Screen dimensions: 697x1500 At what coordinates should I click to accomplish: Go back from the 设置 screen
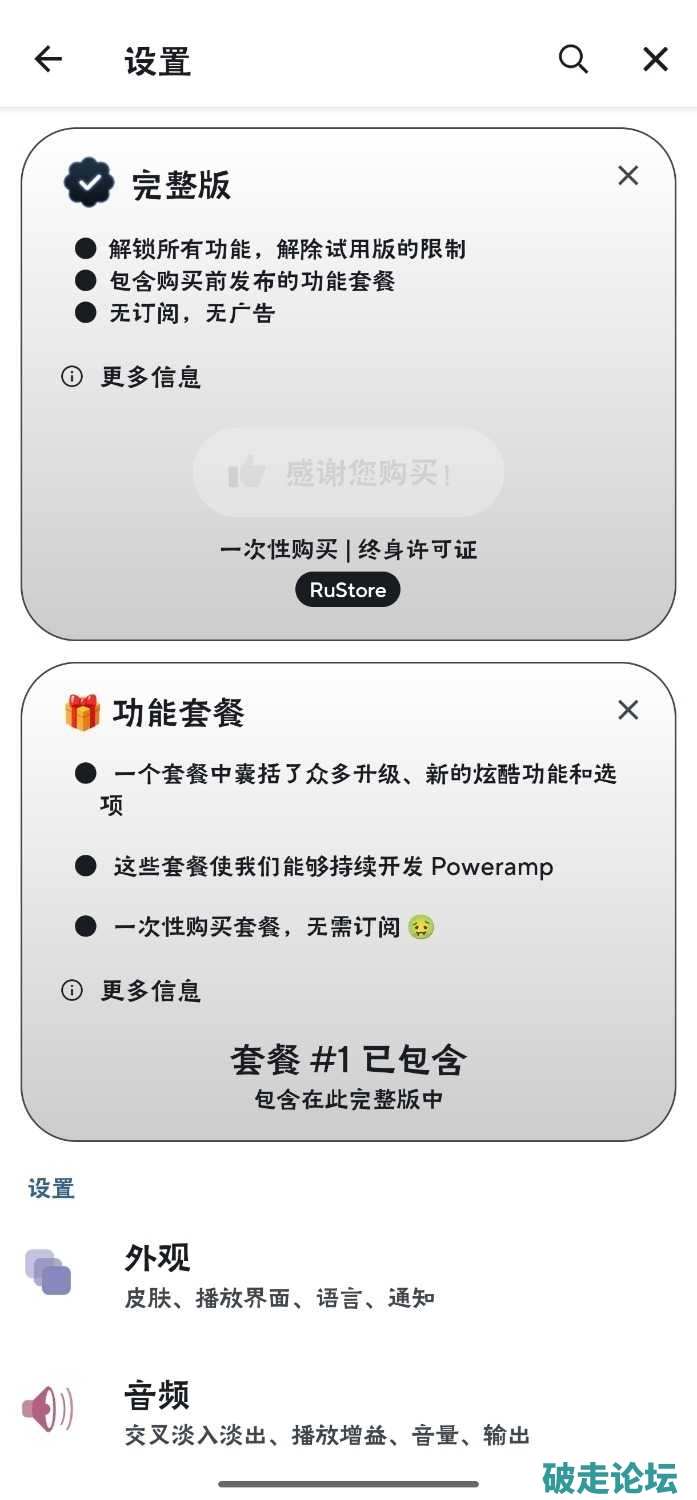click(48, 59)
